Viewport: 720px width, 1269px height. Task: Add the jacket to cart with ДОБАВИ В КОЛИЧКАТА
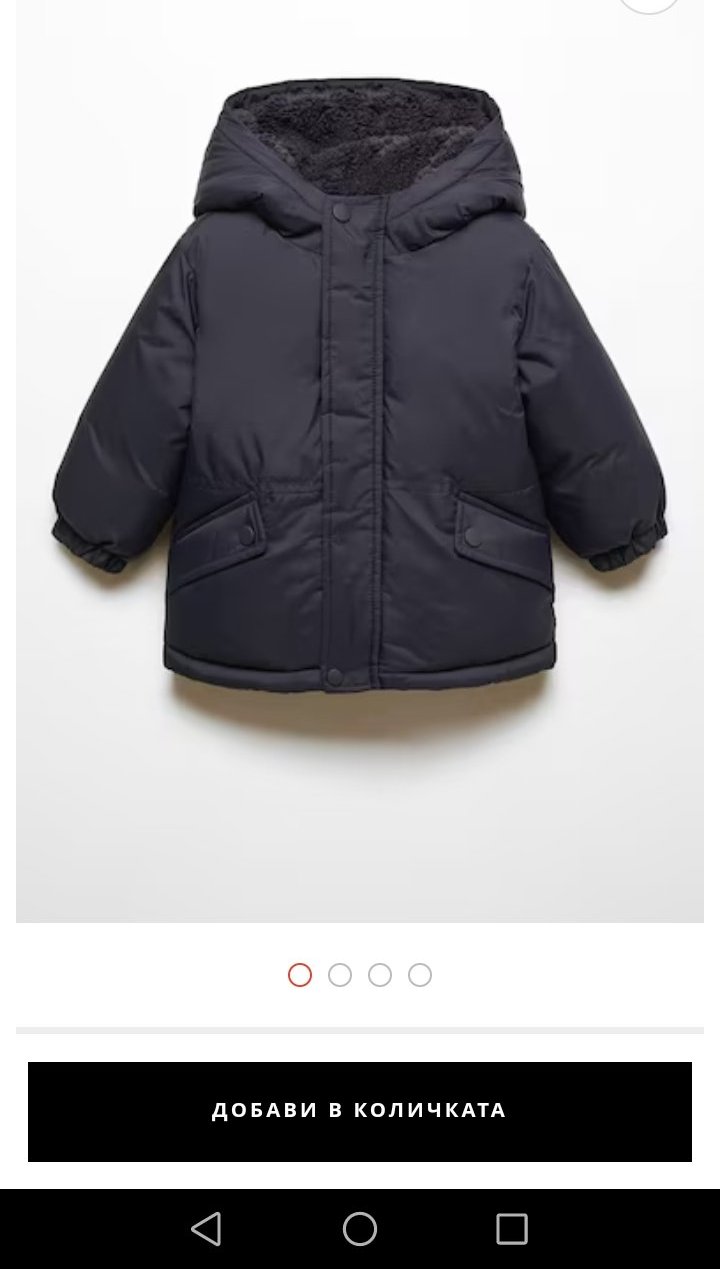coord(360,1111)
